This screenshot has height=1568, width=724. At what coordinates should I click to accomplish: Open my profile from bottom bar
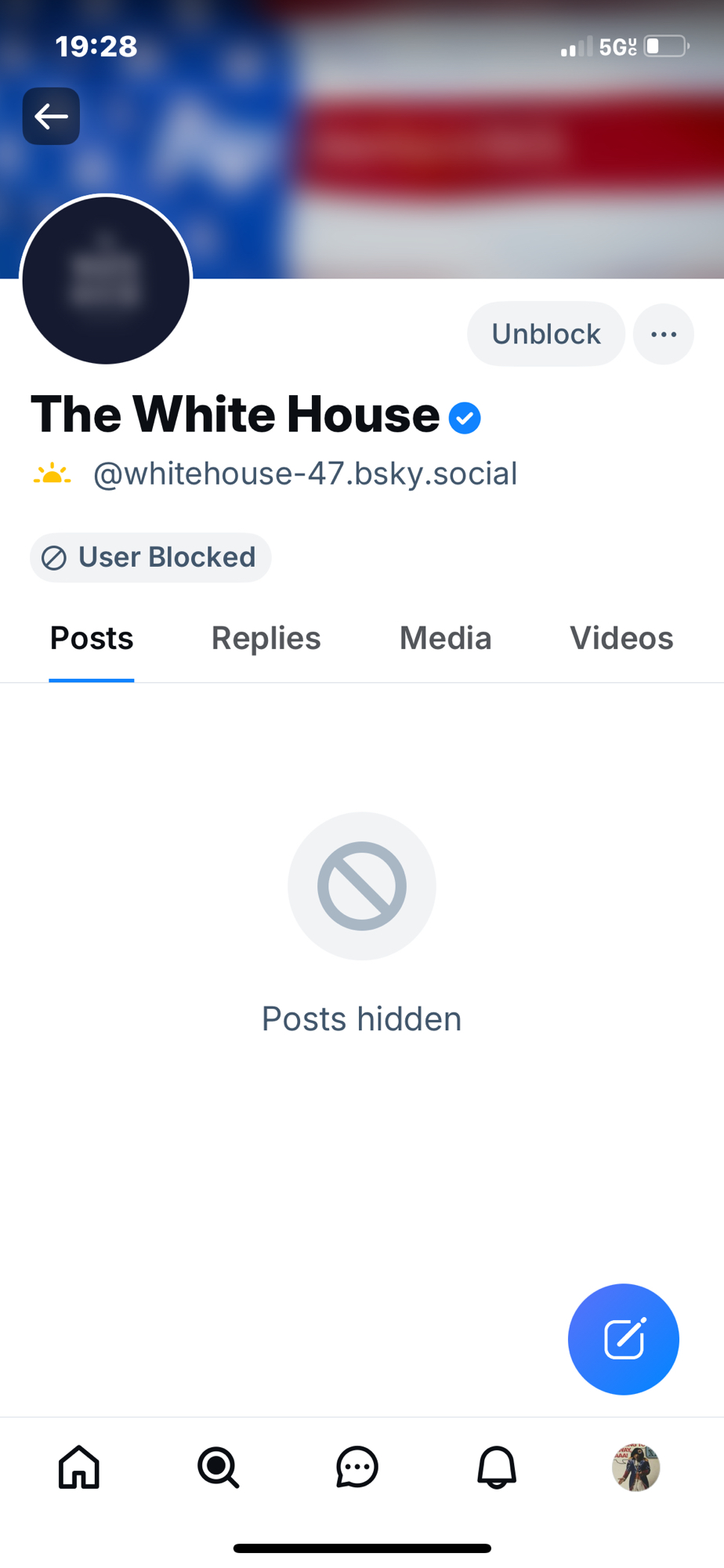635,1467
